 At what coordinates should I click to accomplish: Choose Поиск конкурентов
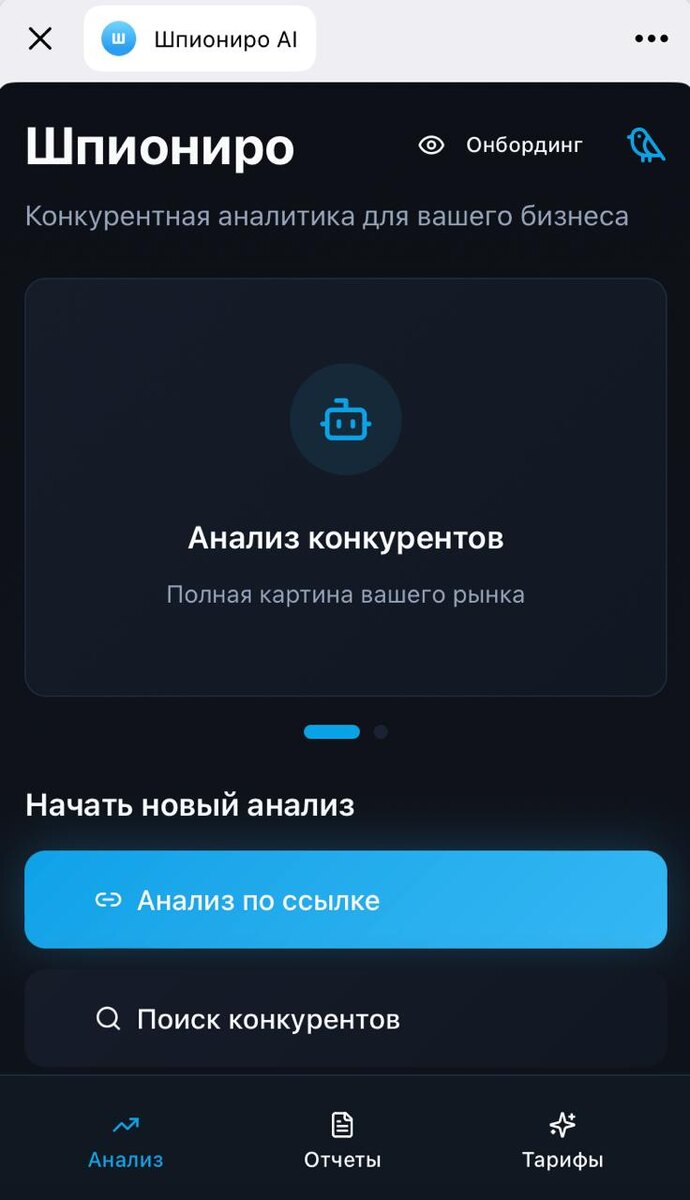345,1019
